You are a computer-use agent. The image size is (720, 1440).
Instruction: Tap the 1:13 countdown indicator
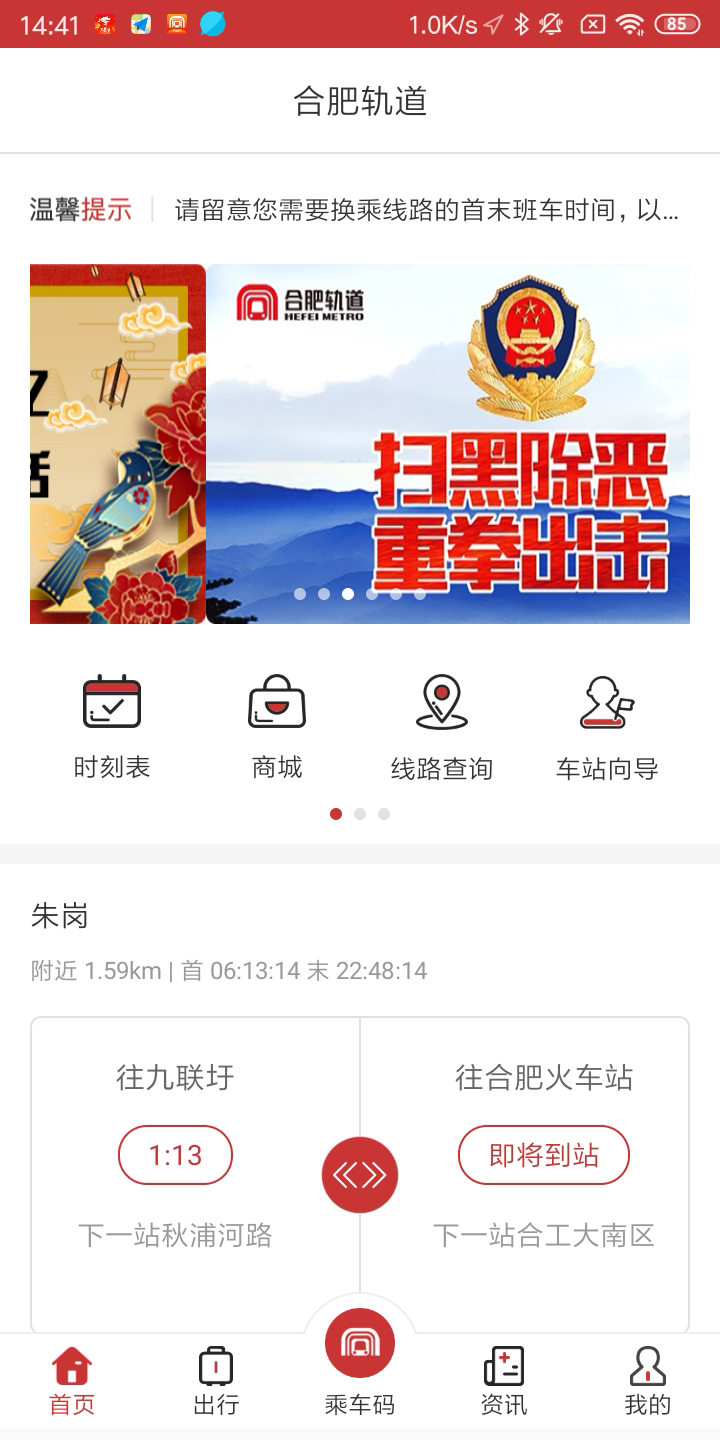pos(176,1154)
